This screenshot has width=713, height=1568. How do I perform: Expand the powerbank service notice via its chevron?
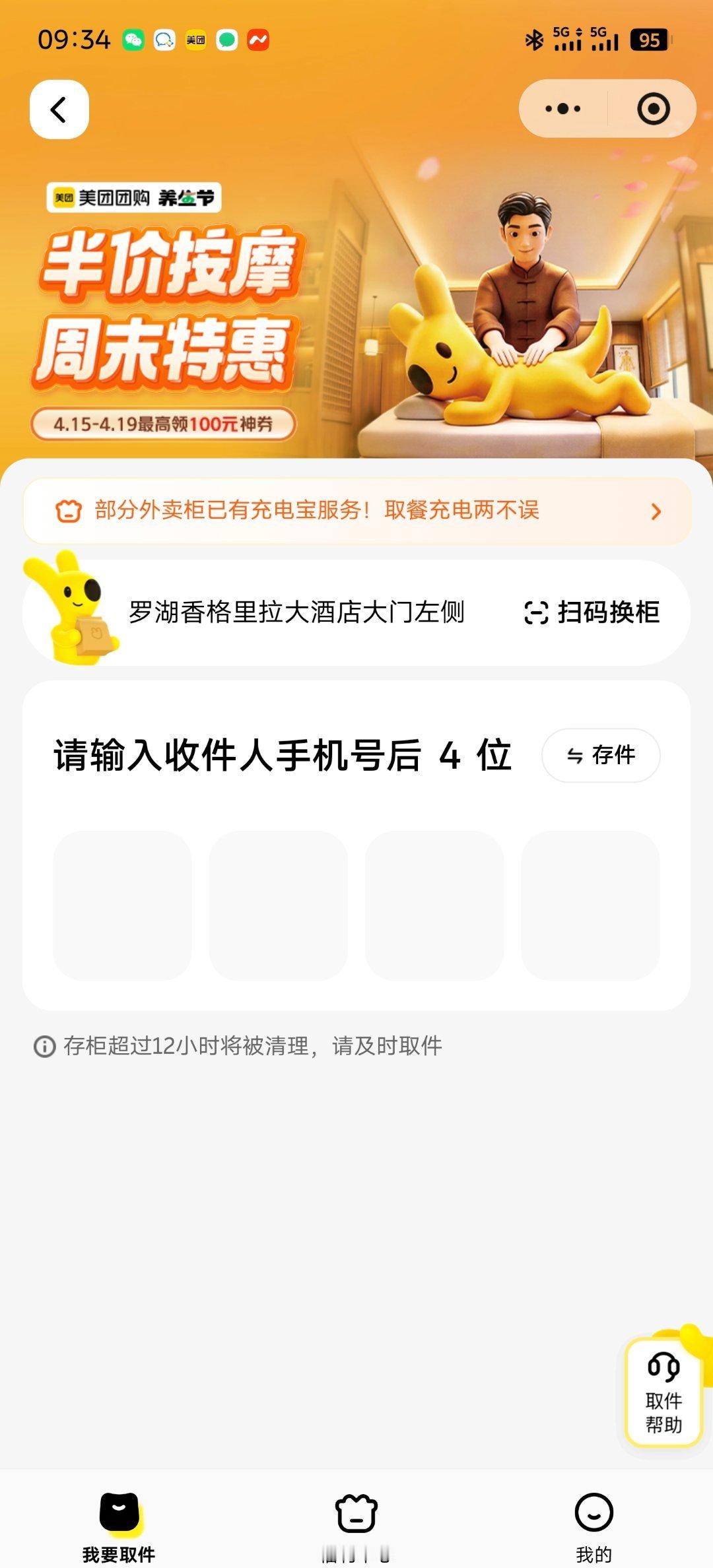pyautogui.click(x=656, y=511)
